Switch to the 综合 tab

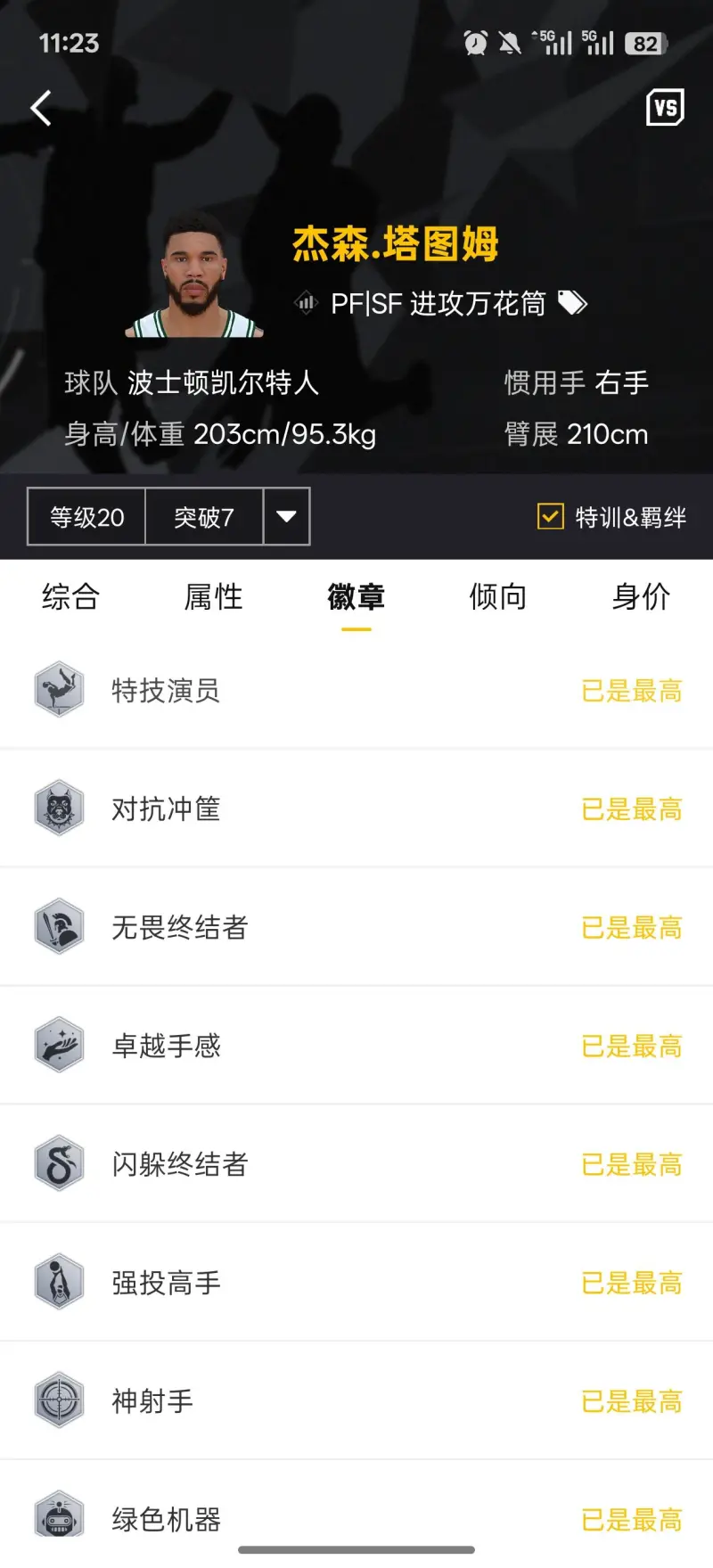(x=70, y=596)
